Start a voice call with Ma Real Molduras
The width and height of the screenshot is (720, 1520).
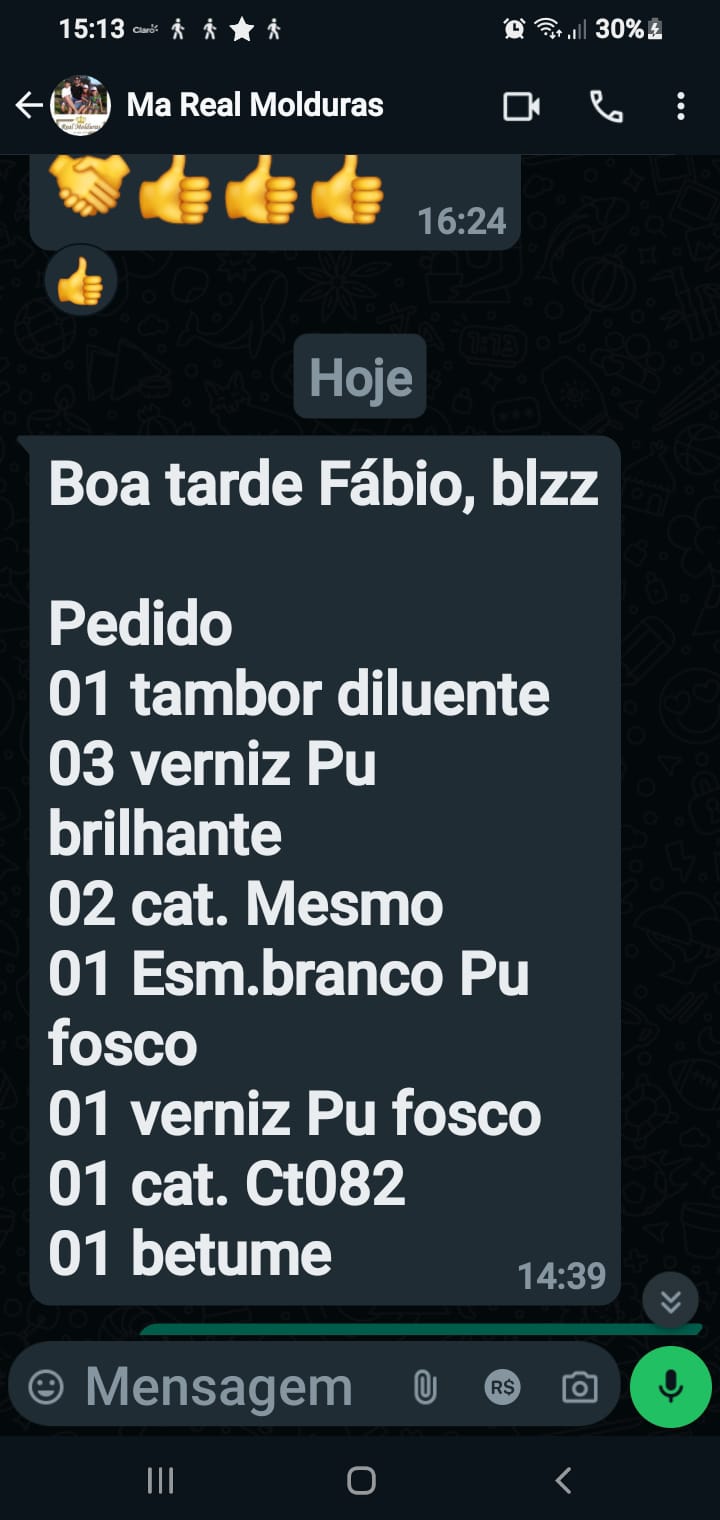pos(606,106)
